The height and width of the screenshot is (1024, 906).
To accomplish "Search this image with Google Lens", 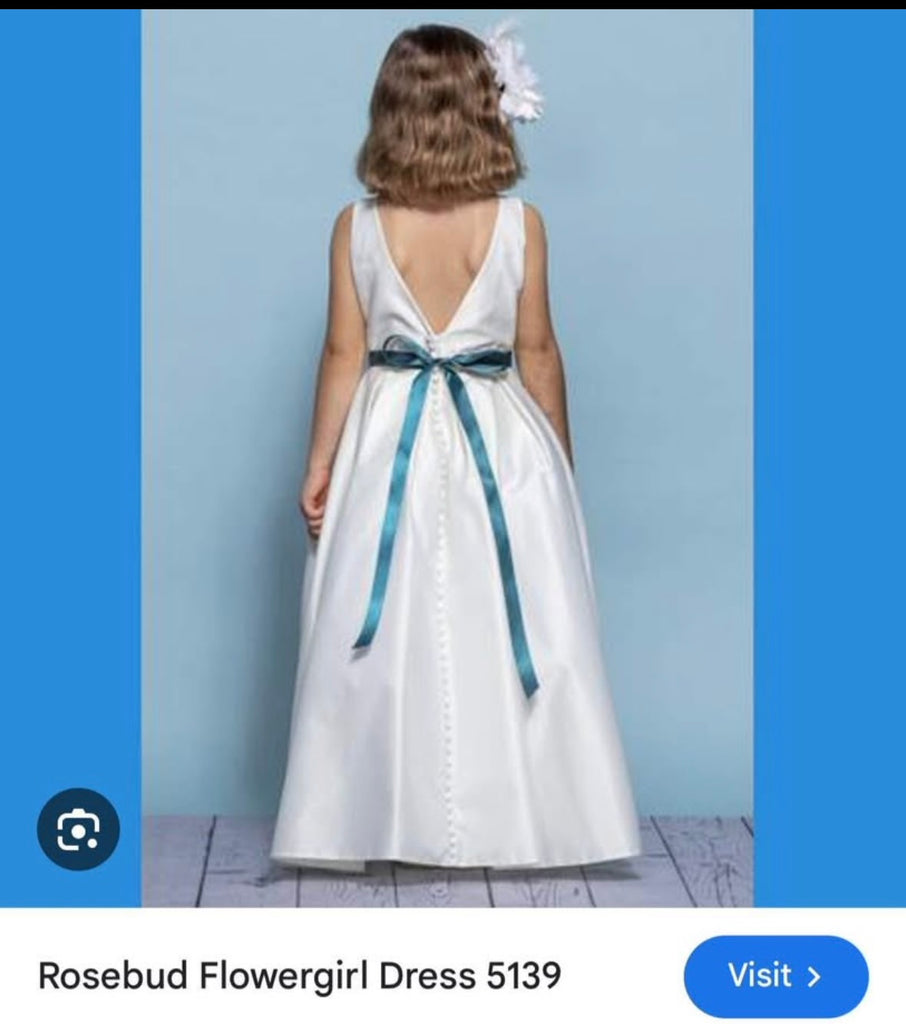I will (78, 829).
